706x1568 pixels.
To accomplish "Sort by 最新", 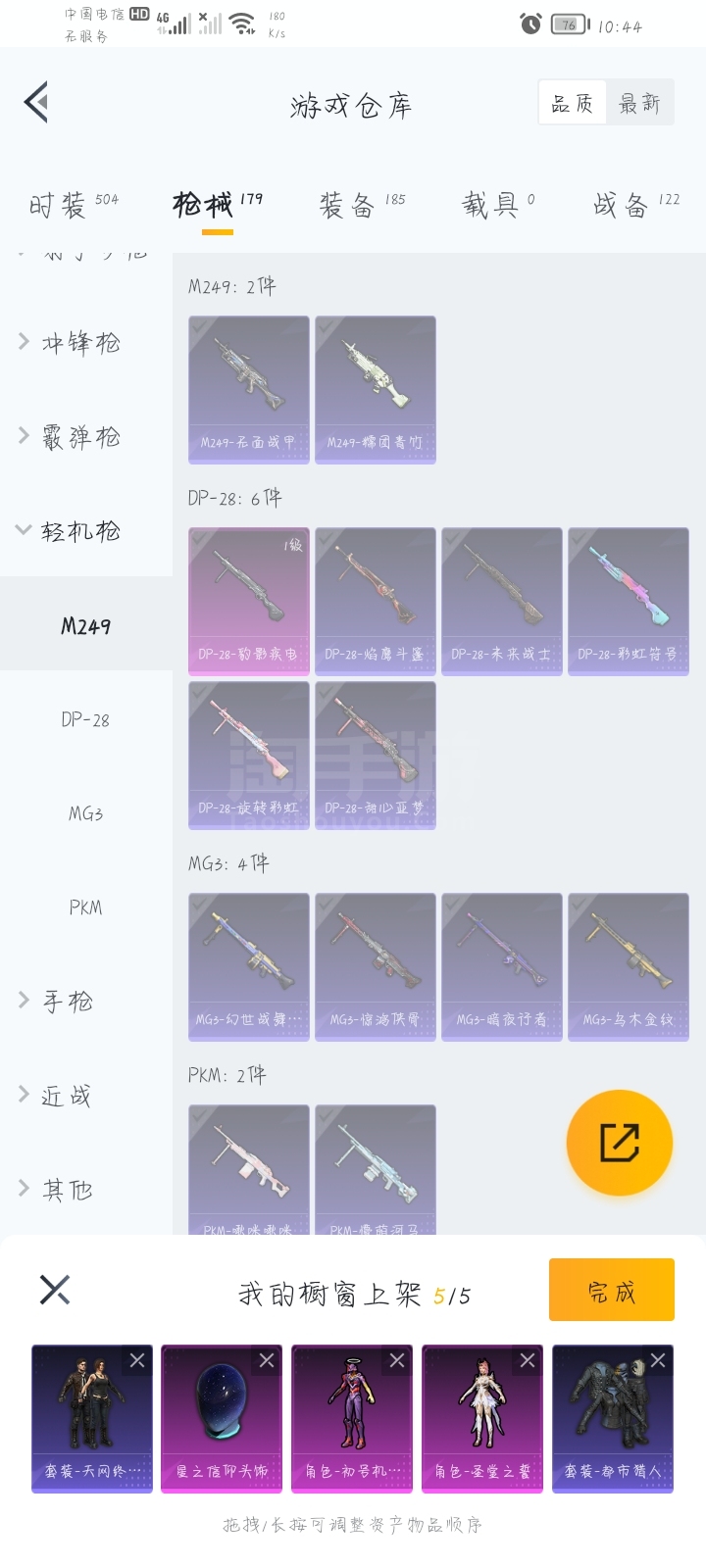I will pyautogui.click(x=639, y=103).
